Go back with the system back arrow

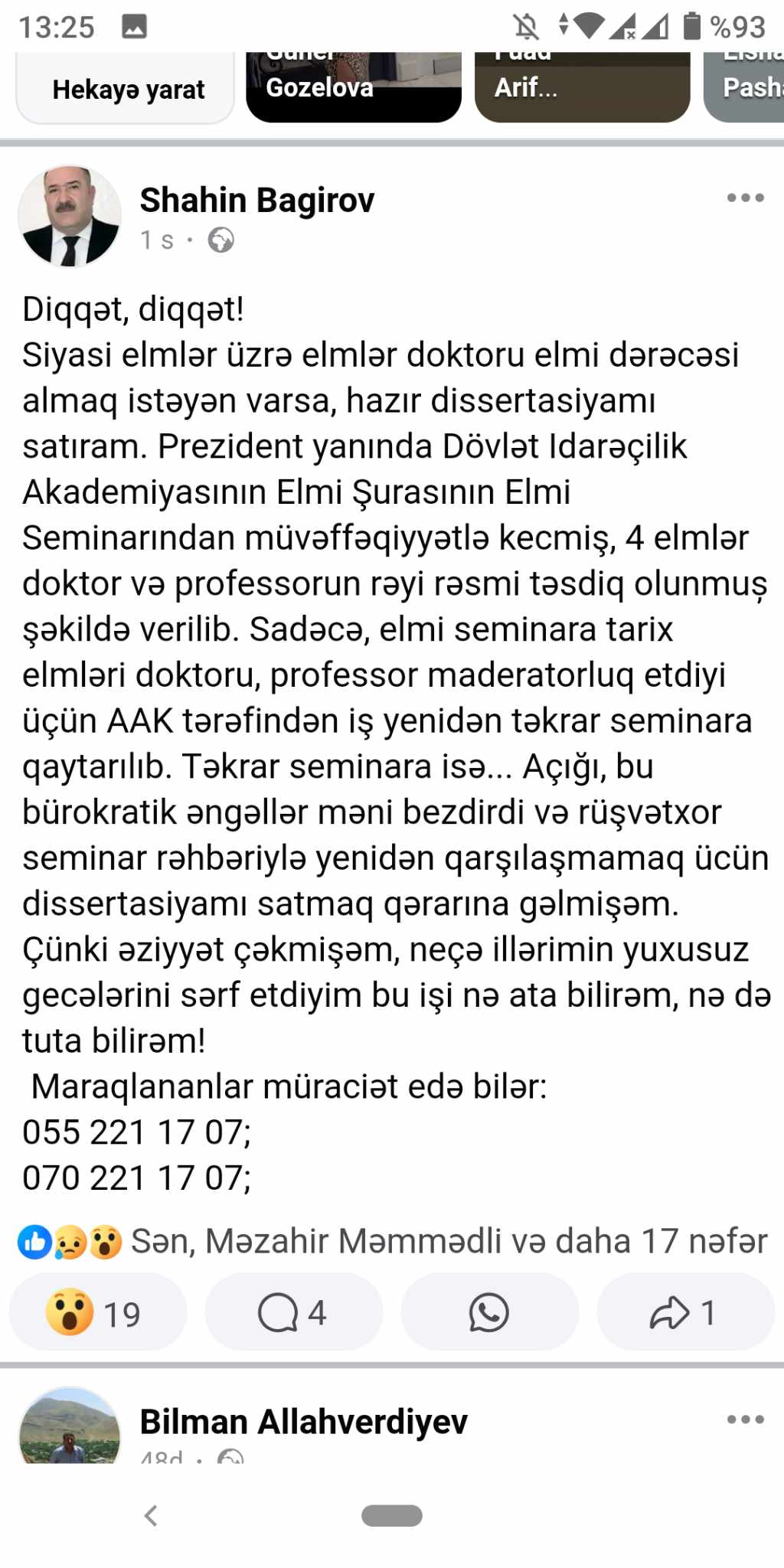coord(152,1515)
